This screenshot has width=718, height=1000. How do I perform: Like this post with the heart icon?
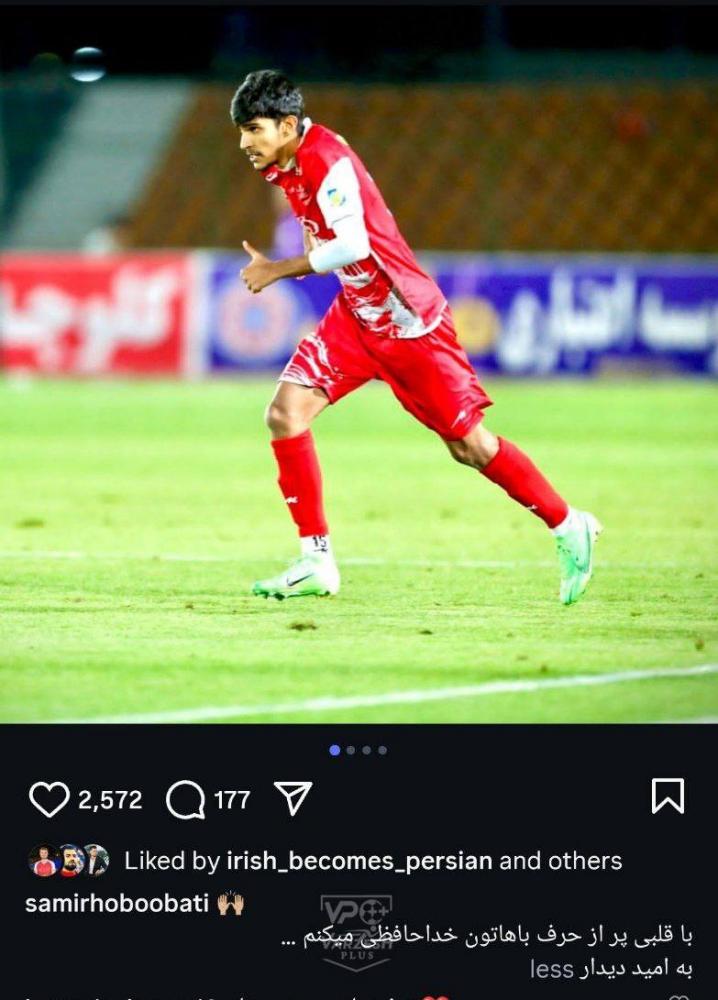click(x=49, y=799)
